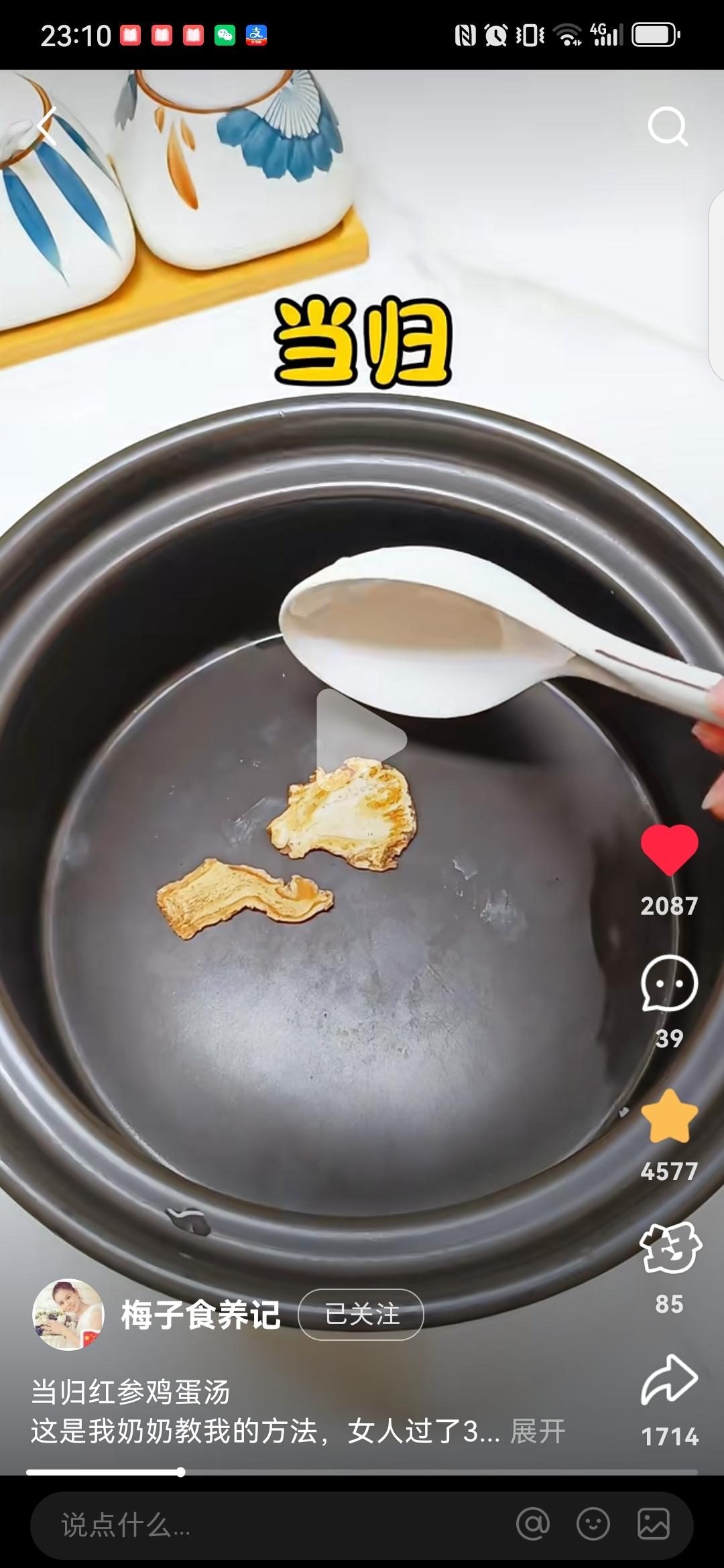The image size is (724, 1568).
Task: Seek using the video progress bar
Action: [362, 1472]
